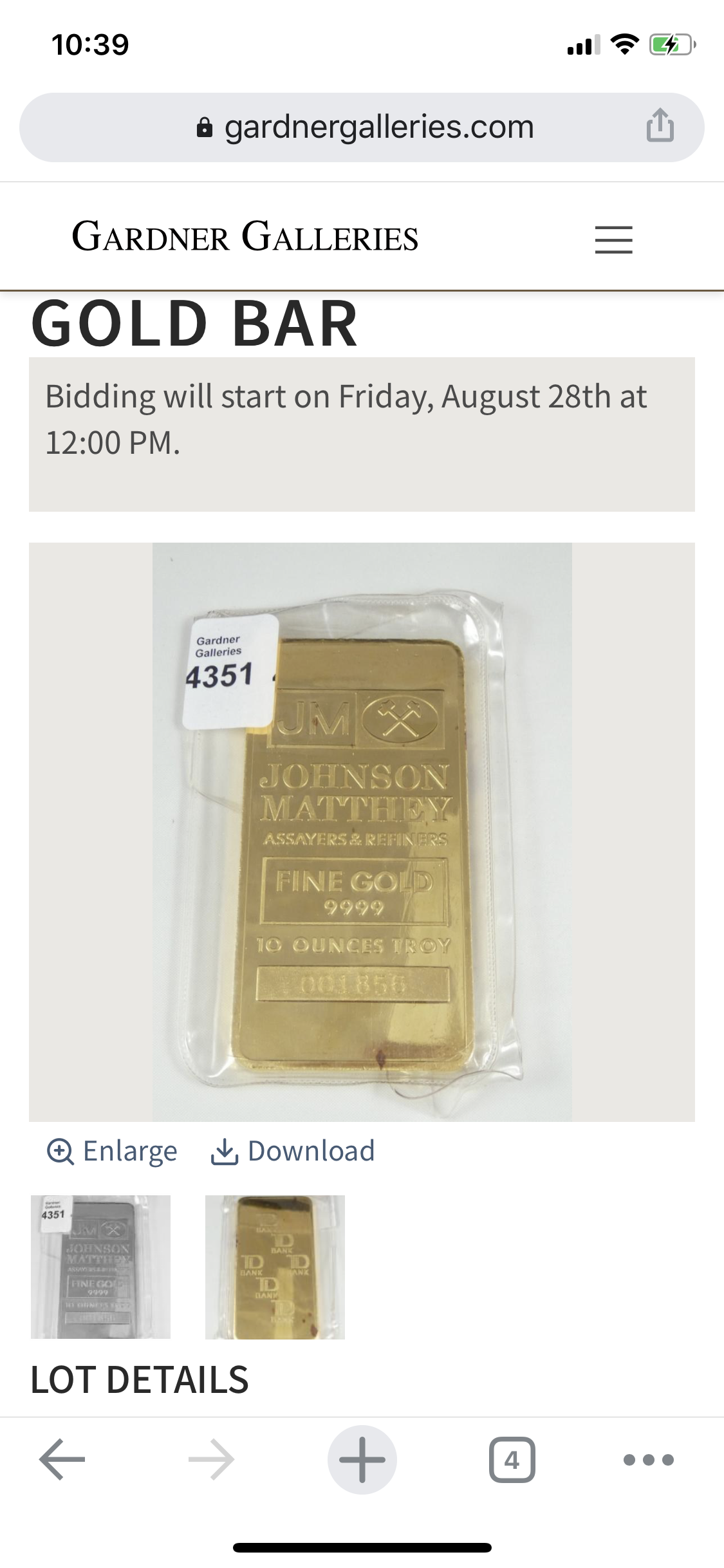724x1568 pixels.
Task: Open the tab switcher showing 4 tabs
Action: click(512, 1459)
